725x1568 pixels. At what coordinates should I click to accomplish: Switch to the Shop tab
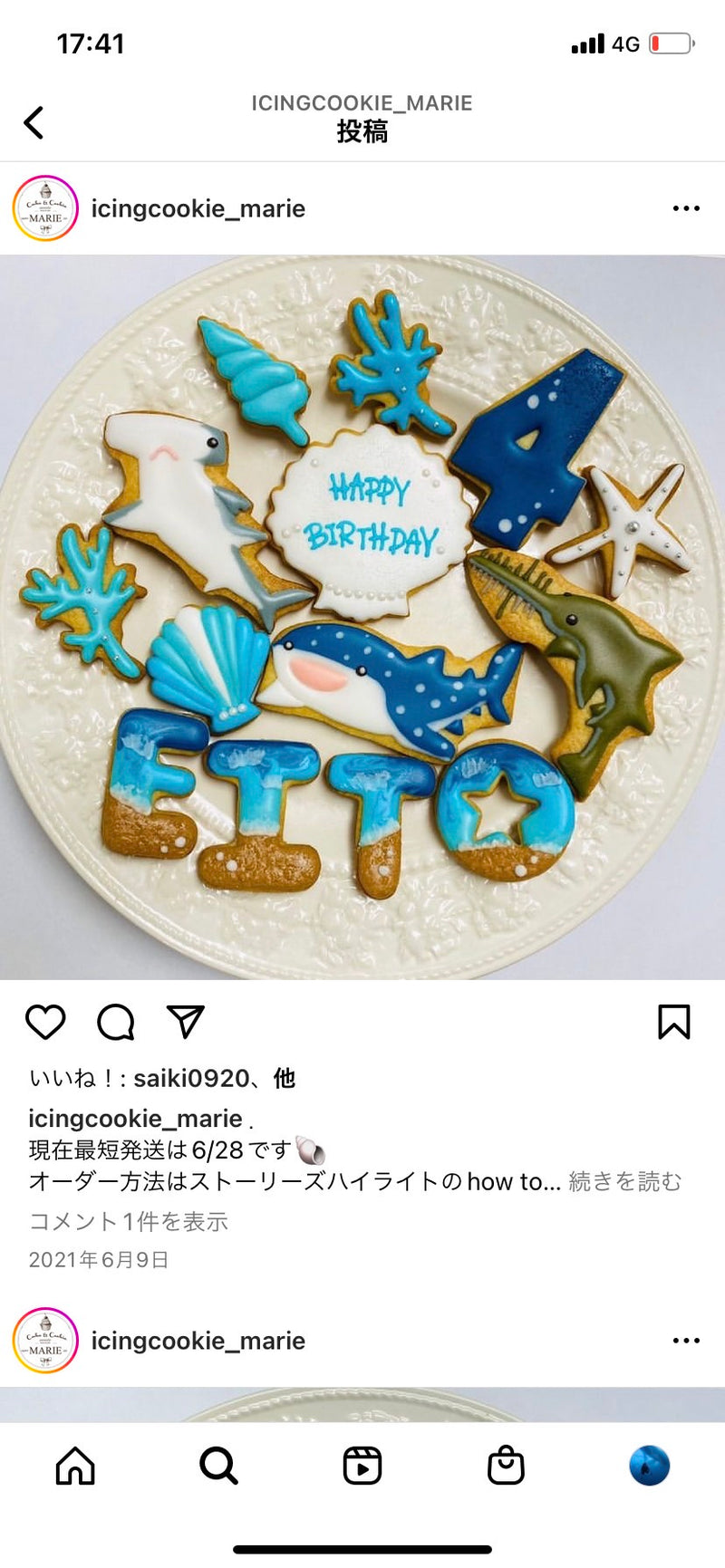tap(506, 1466)
